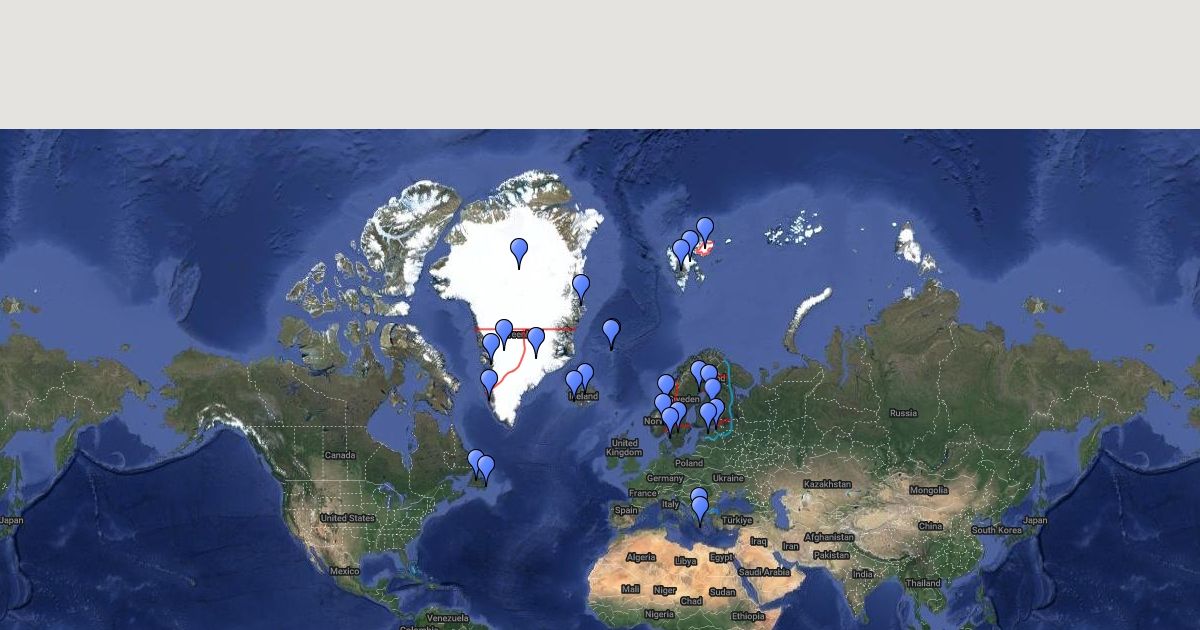Tap the marker in north-central Greenland
Screen dimensions: 1200x630
click(518, 251)
